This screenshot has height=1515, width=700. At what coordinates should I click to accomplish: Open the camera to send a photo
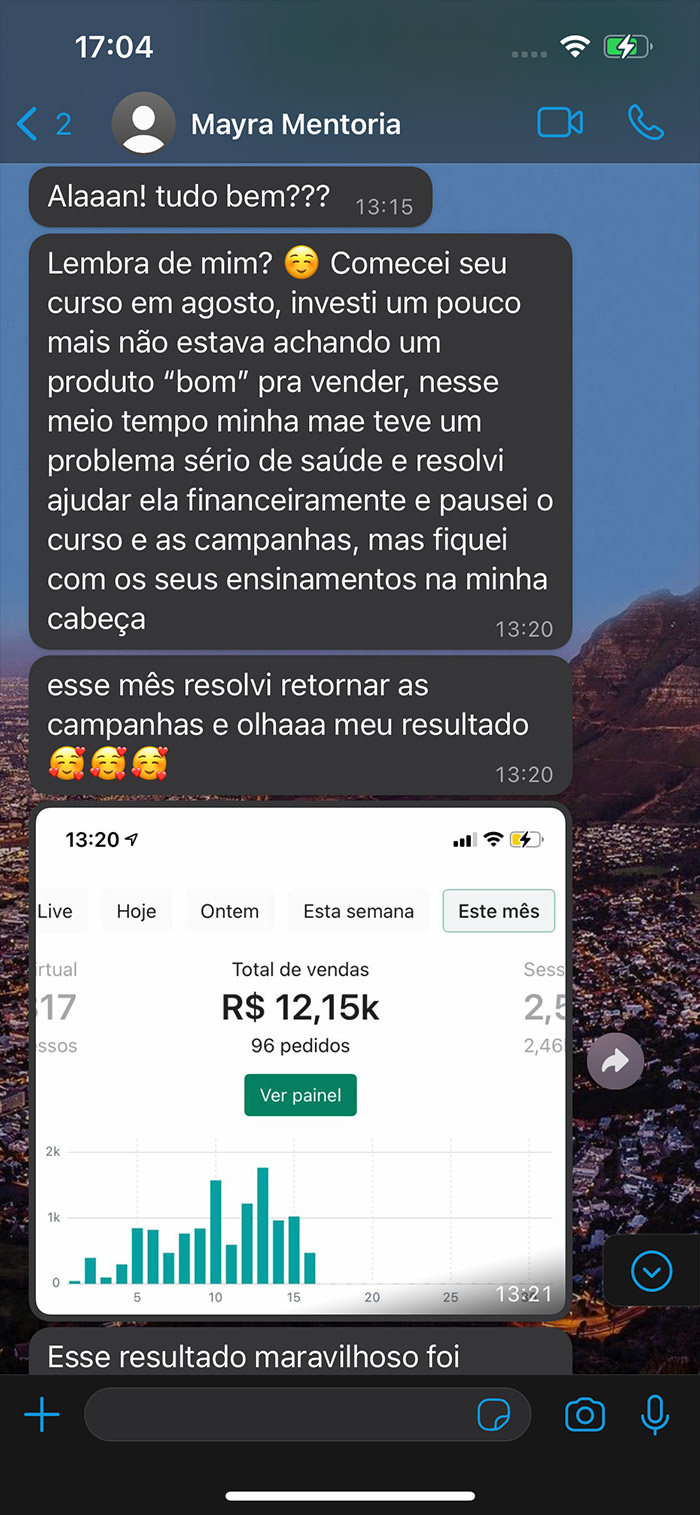(x=584, y=1414)
